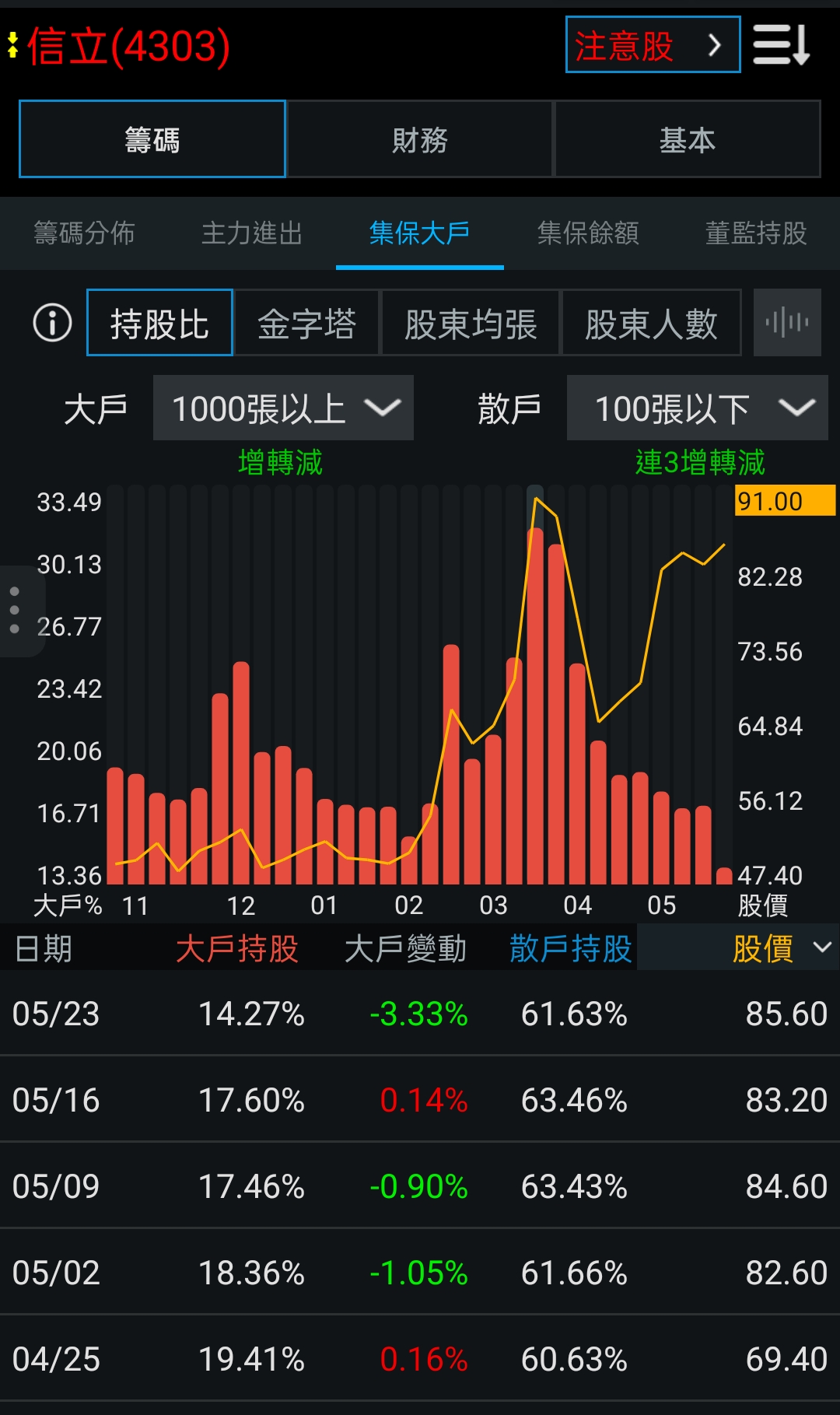Switch to the 財務 tab

420,140
